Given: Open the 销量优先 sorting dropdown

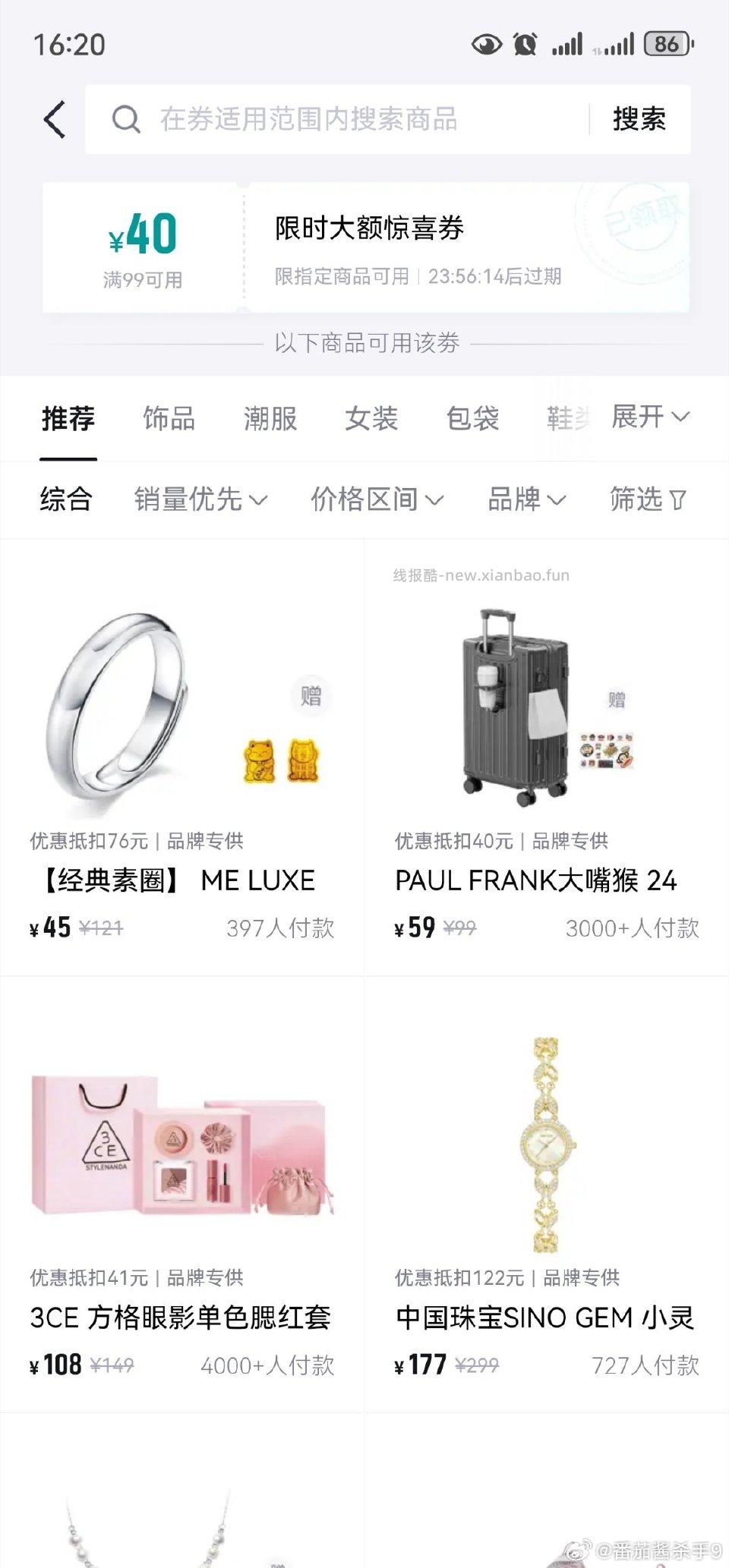Looking at the screenshot, I should pos(202,499).
